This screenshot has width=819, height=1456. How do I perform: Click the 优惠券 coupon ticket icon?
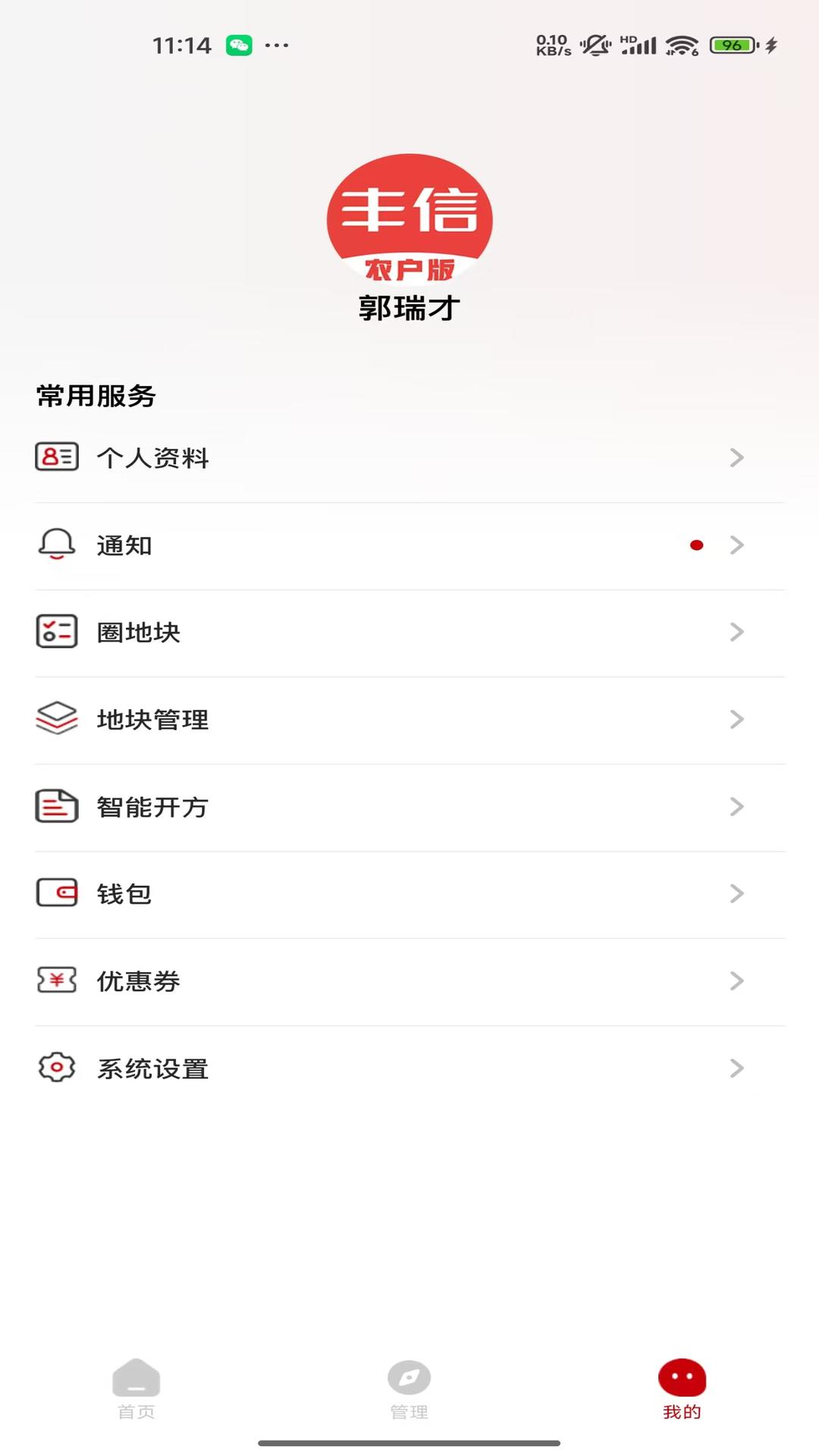pos(56,981)
